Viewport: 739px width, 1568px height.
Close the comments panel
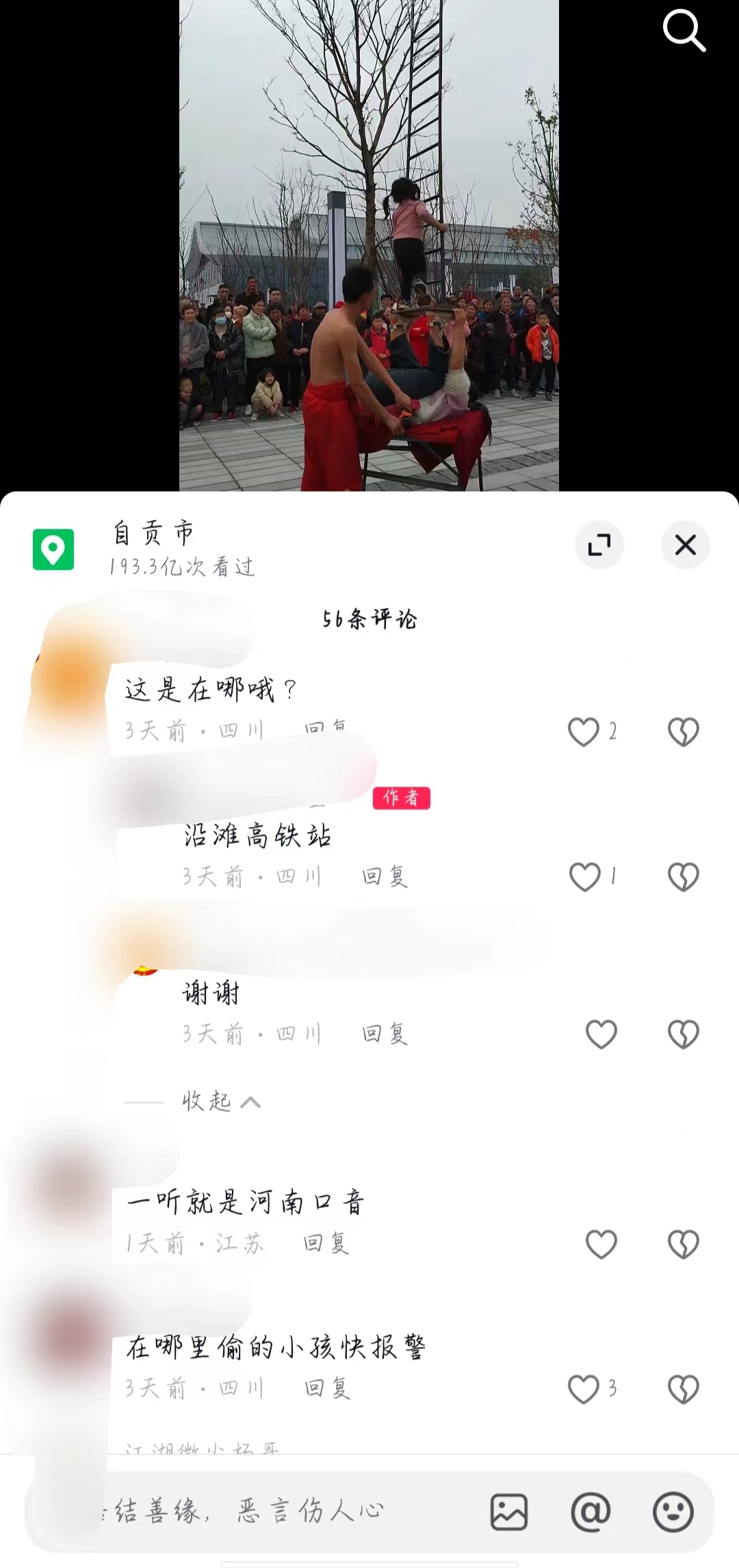pos(685,545)
